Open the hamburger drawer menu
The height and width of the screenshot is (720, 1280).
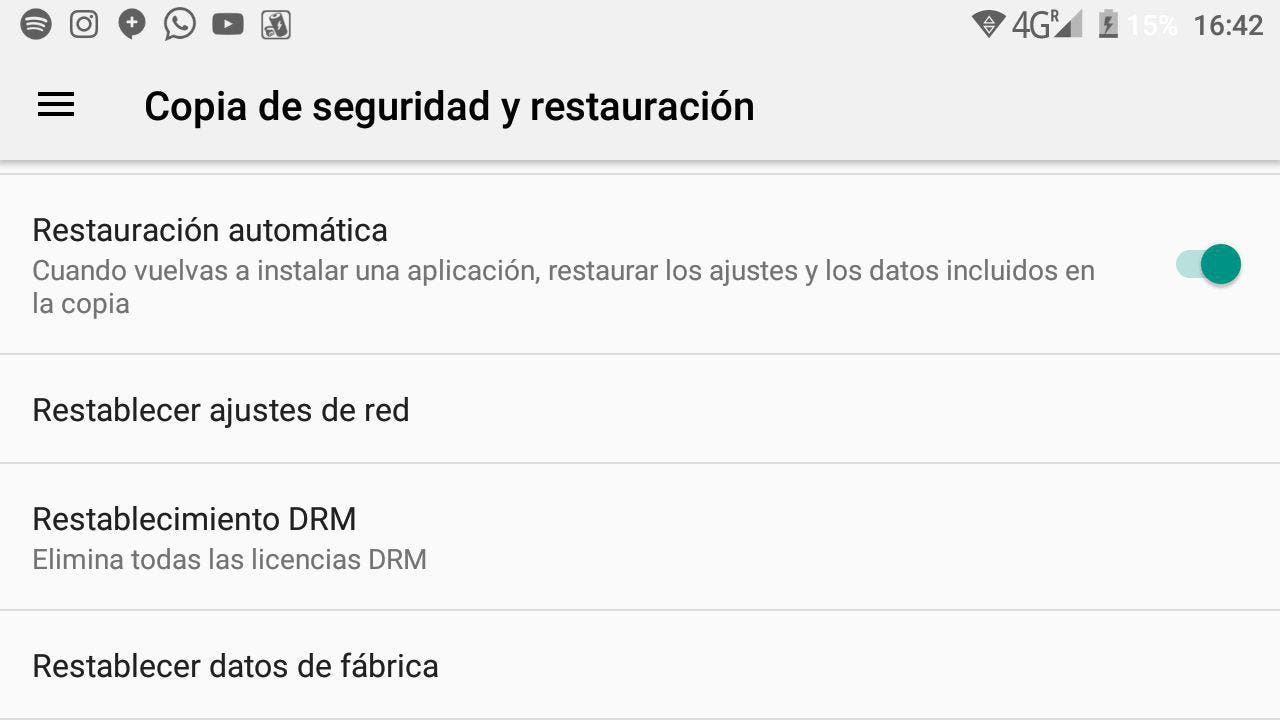pyautogui.click(x=56, y=105)
